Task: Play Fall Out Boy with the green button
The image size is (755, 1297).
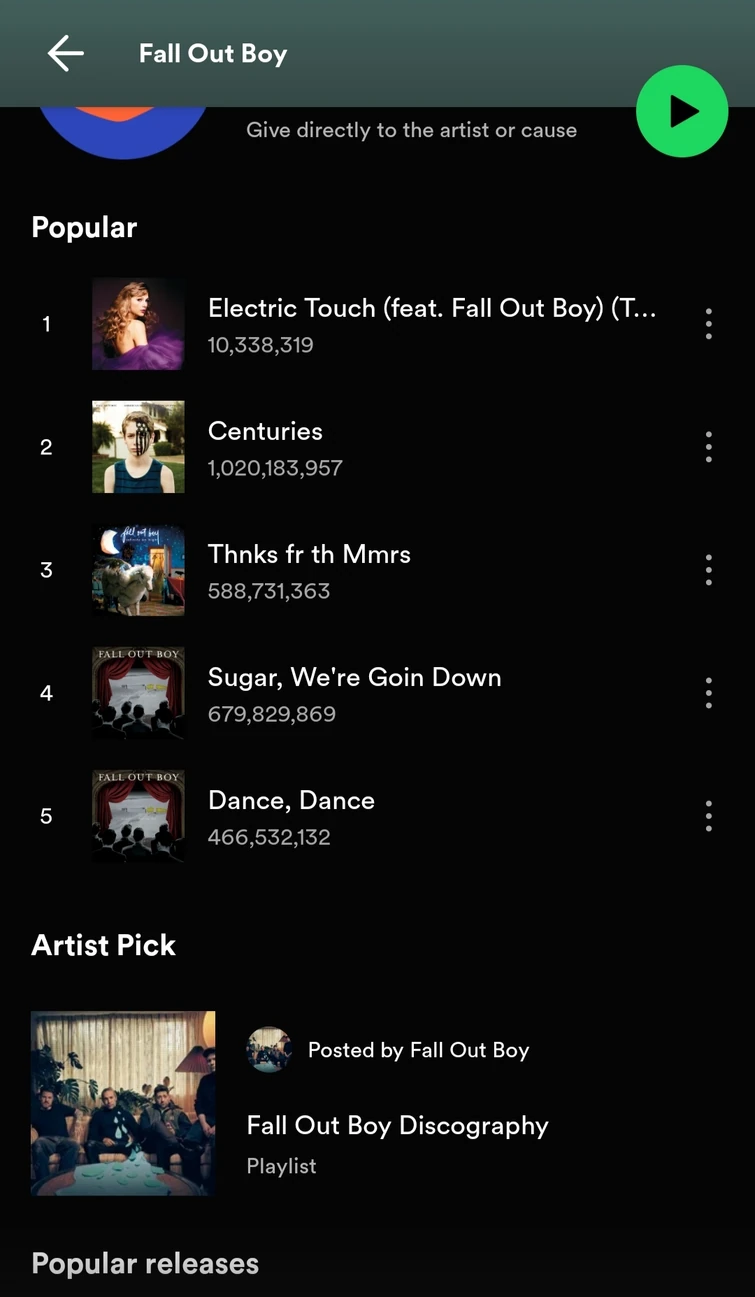Action: (x=682, y=111)
